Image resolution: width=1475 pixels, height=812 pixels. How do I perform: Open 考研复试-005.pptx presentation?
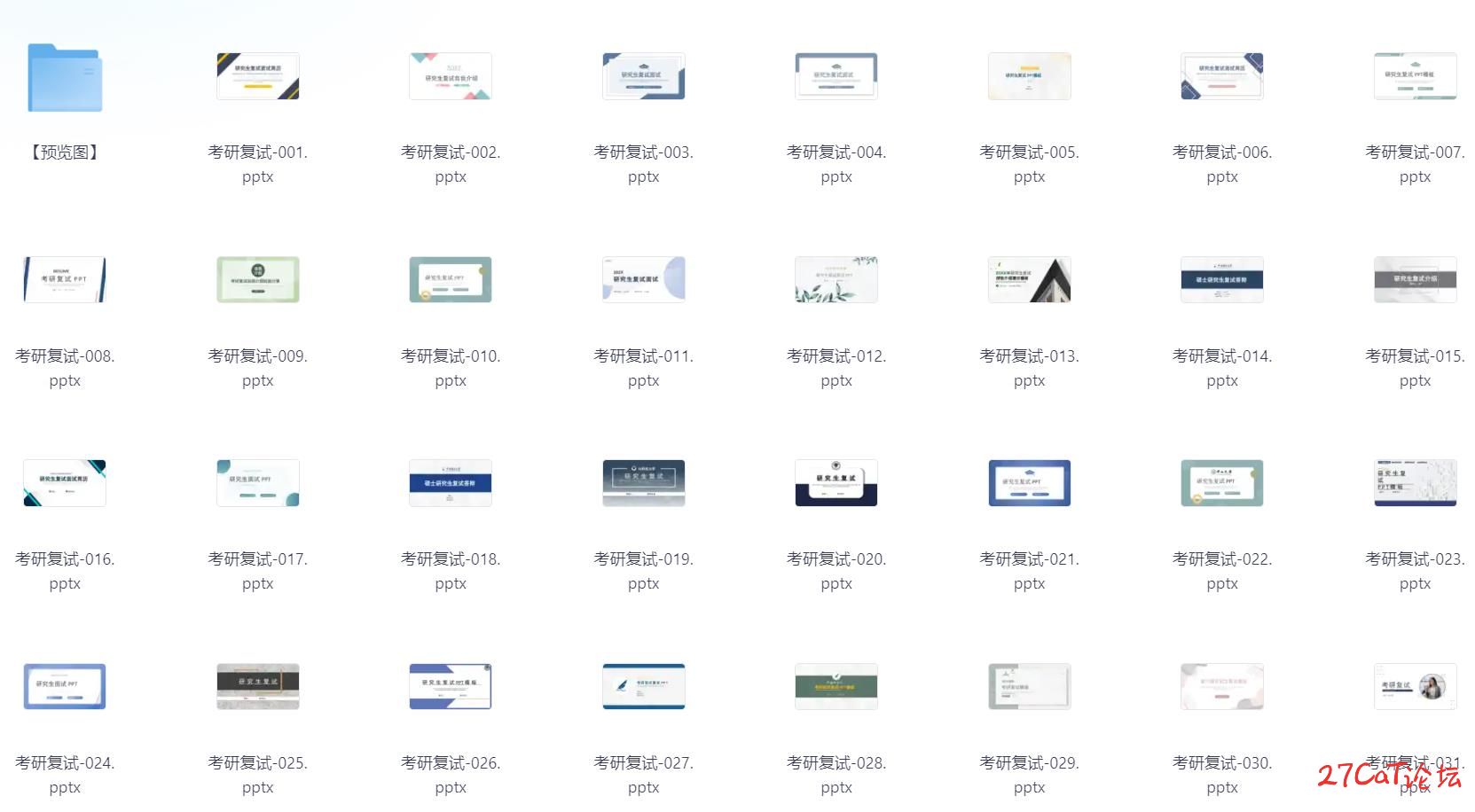tap(1030, 76)
